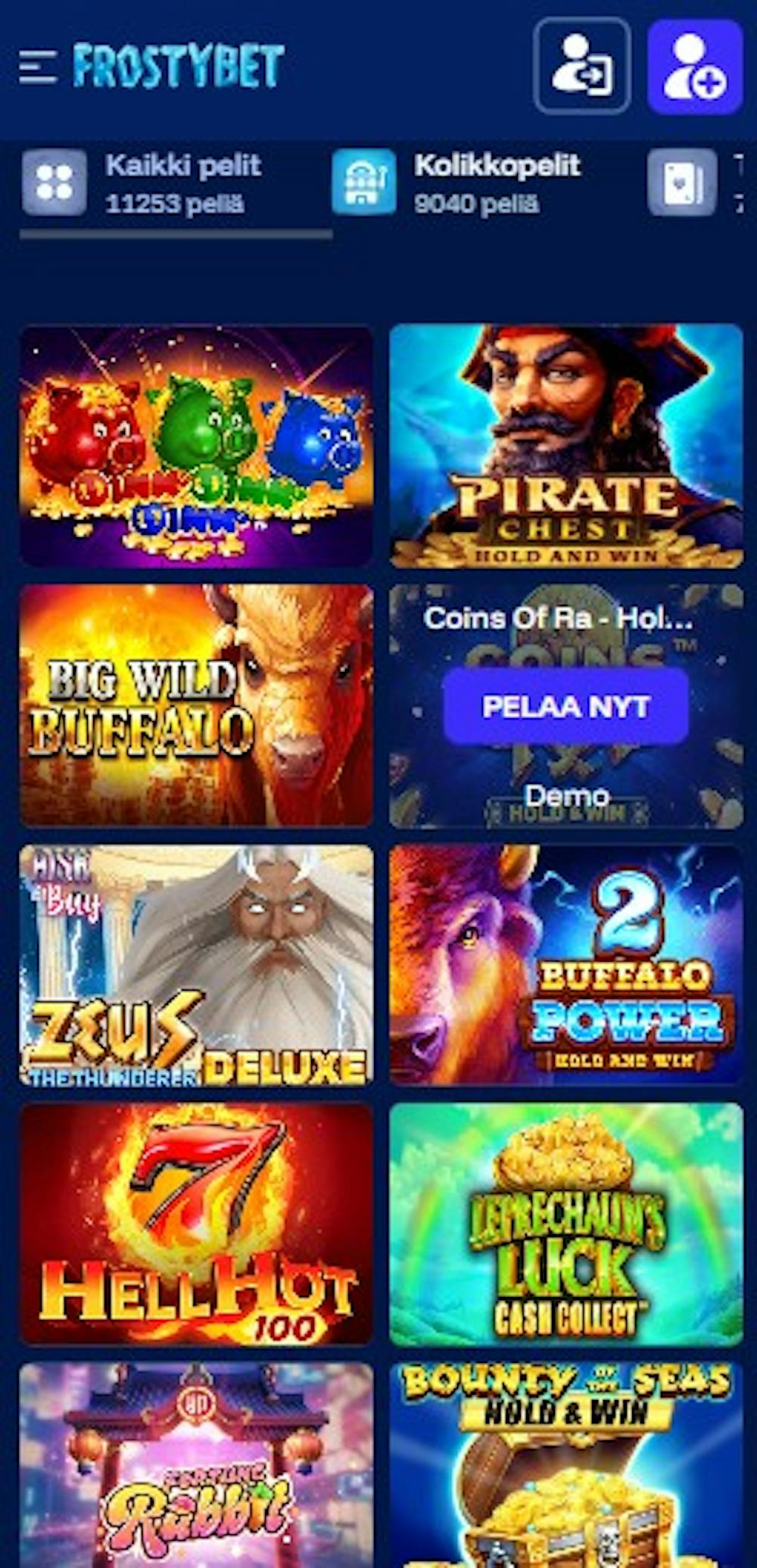Image resolution: width=757 pixels, height=1568 pixels.
Task: Launch the Hell Hot 100 slot
Action: click(196, 1224)
